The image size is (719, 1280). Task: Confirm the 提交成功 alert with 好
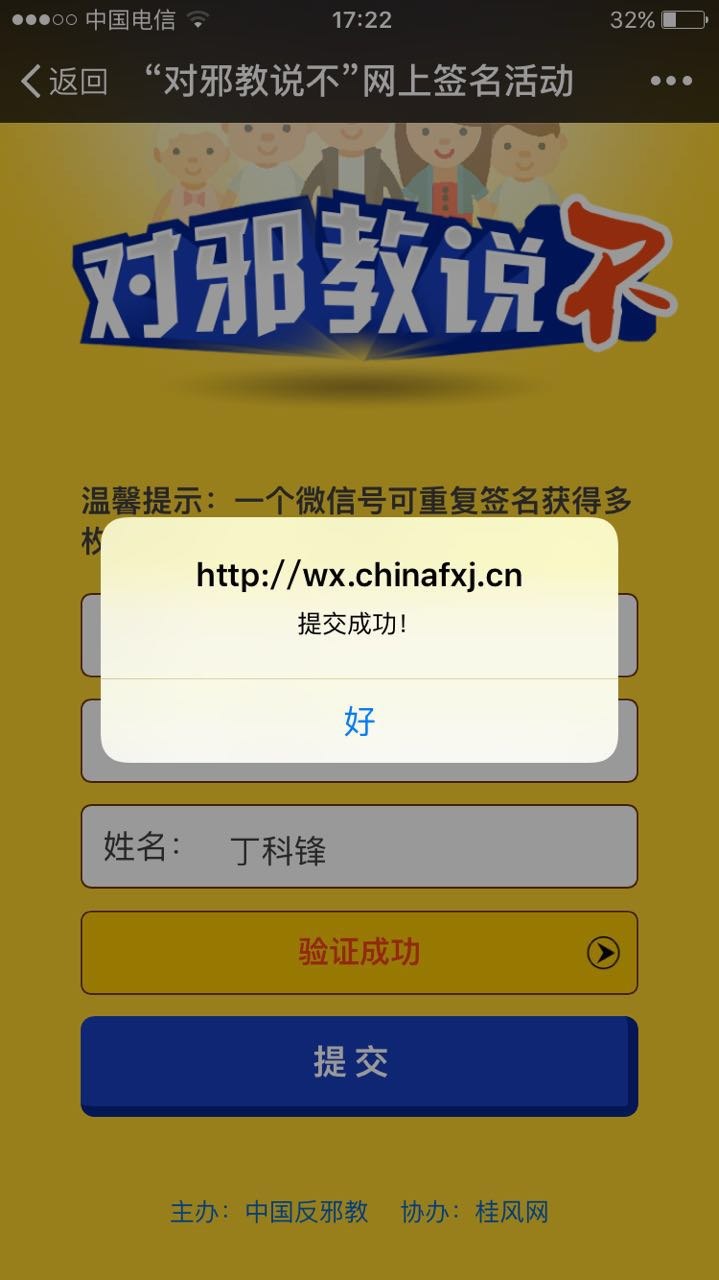pos(359,721)
